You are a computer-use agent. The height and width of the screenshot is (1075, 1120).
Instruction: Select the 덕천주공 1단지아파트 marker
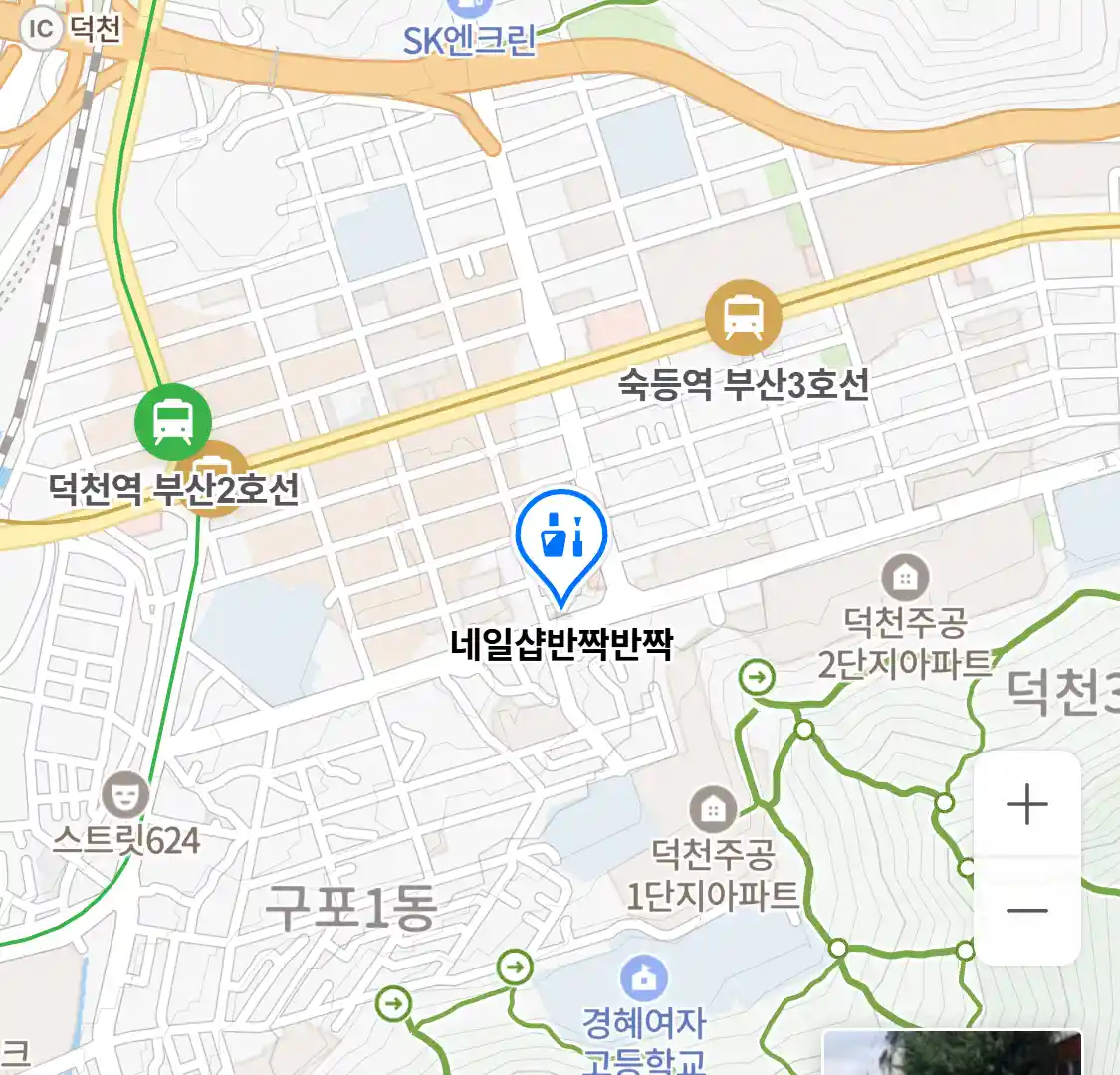pyautogui.click(x=712, y=809)
